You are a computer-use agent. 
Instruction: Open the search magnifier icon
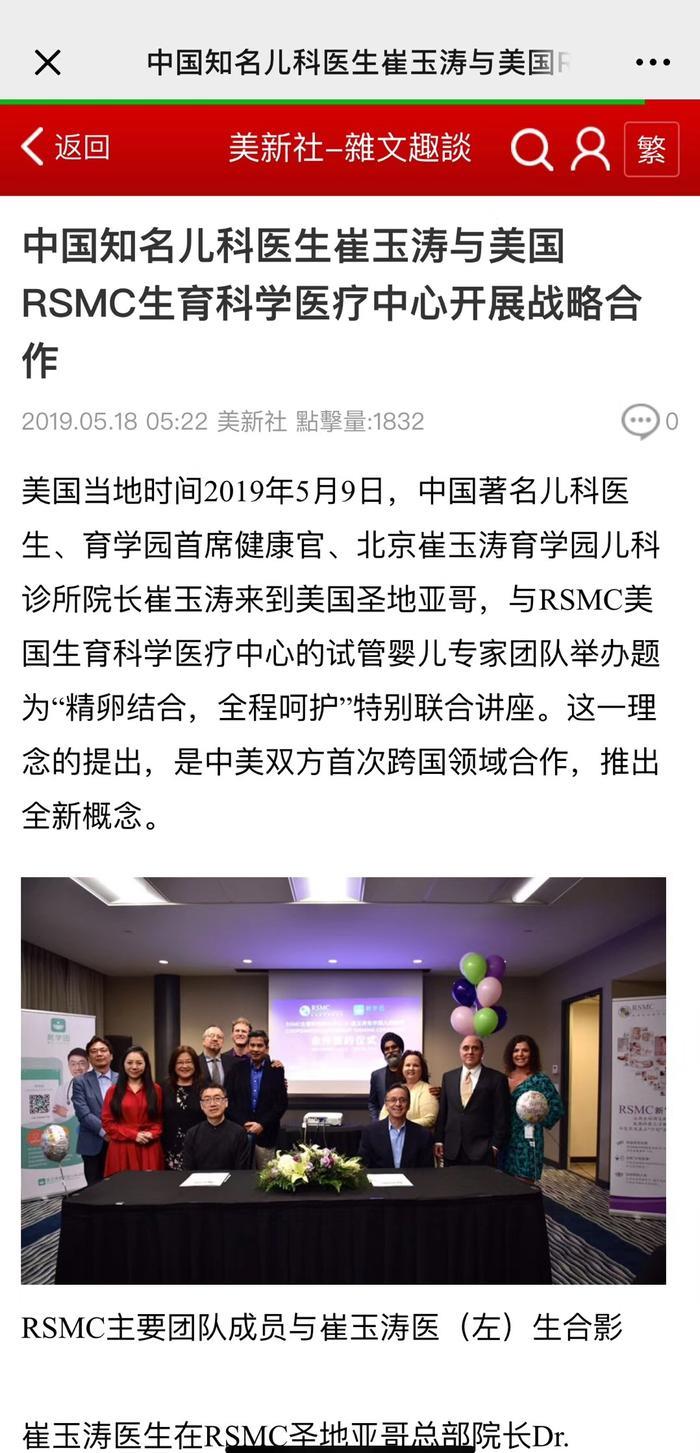coord(531,149)
